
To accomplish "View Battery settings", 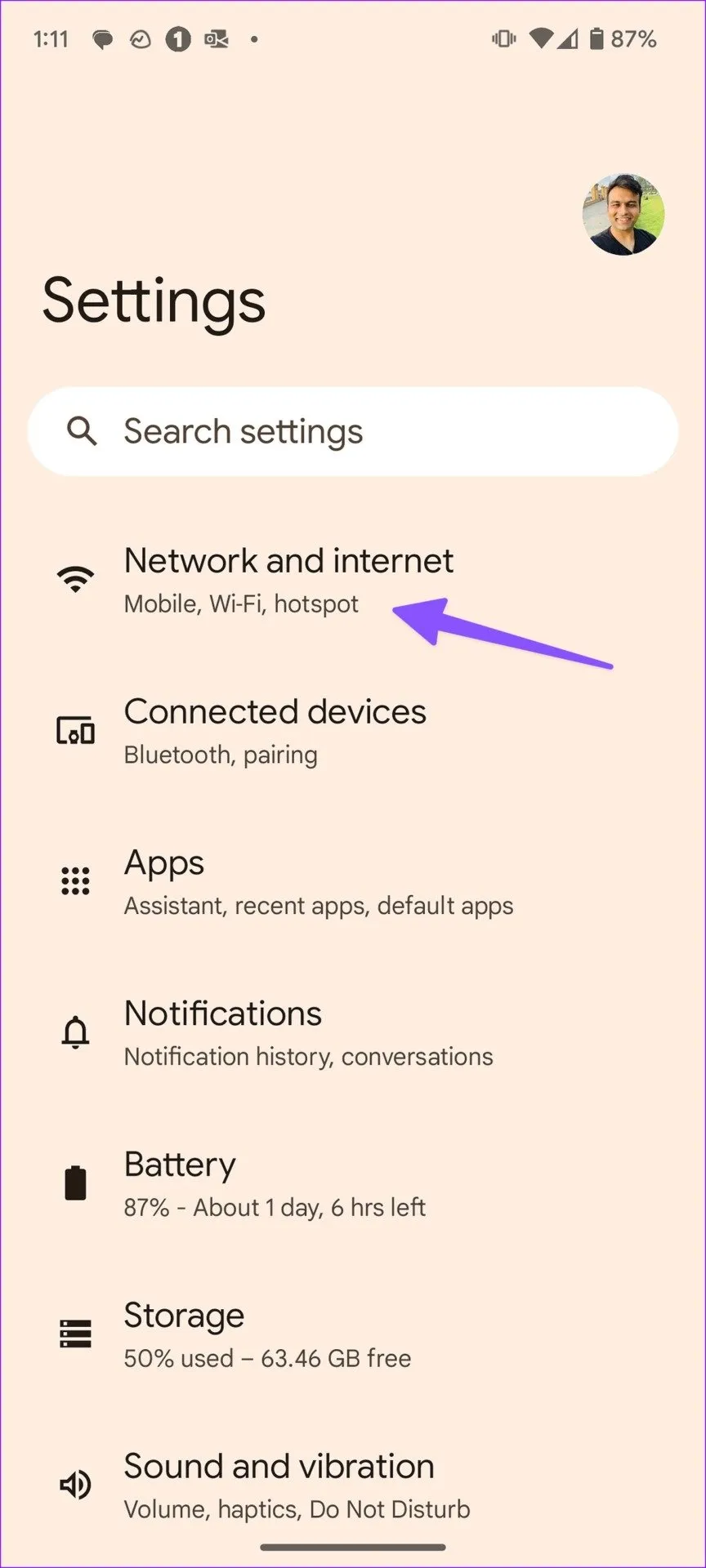I will tap(275, 1184).
